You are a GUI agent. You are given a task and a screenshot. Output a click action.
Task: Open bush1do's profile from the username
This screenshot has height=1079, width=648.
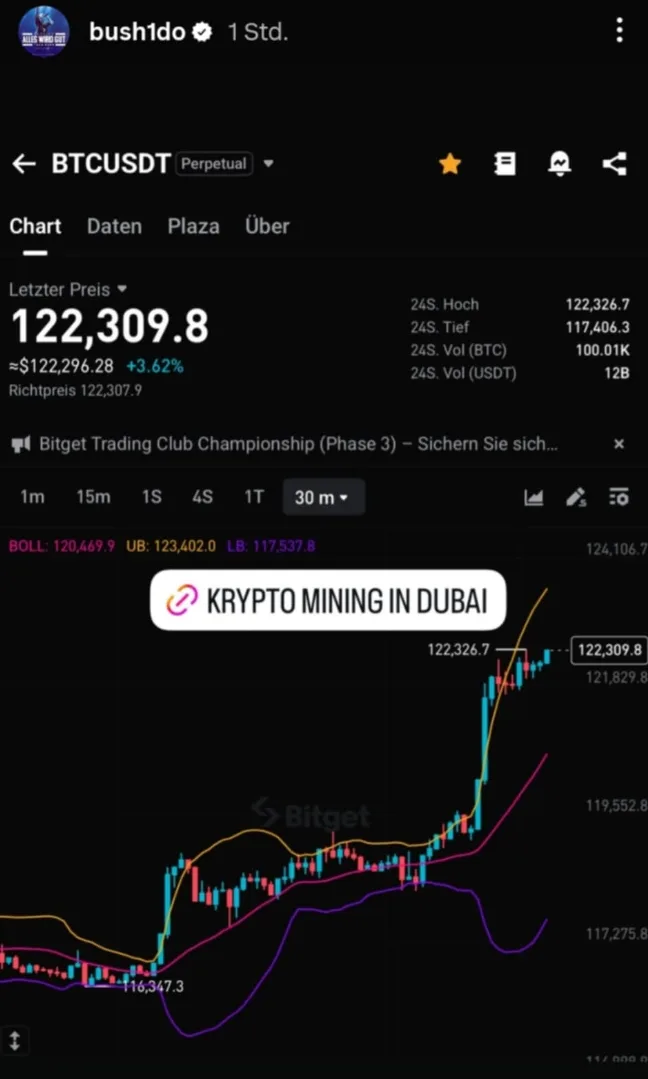[x=137, y=32]
